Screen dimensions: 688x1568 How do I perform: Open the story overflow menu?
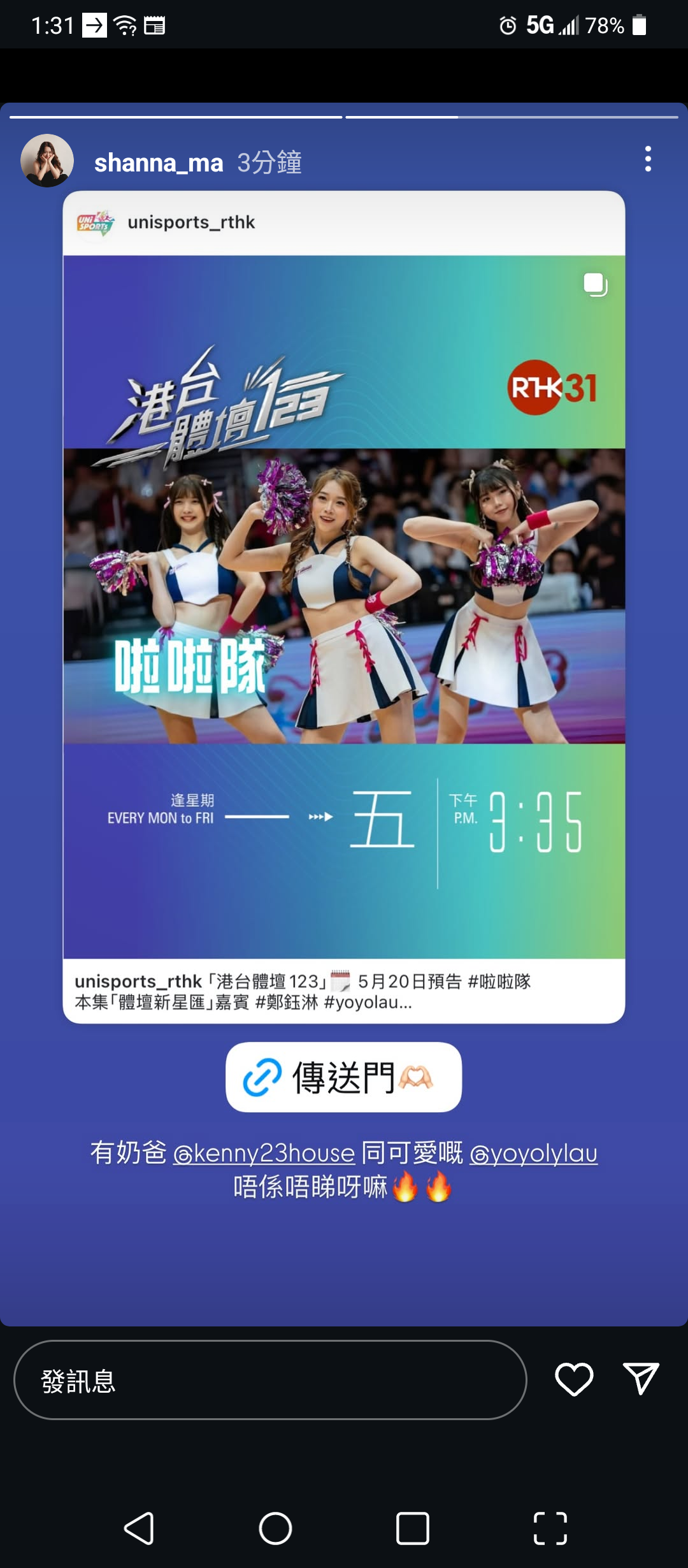pos(648,159)
